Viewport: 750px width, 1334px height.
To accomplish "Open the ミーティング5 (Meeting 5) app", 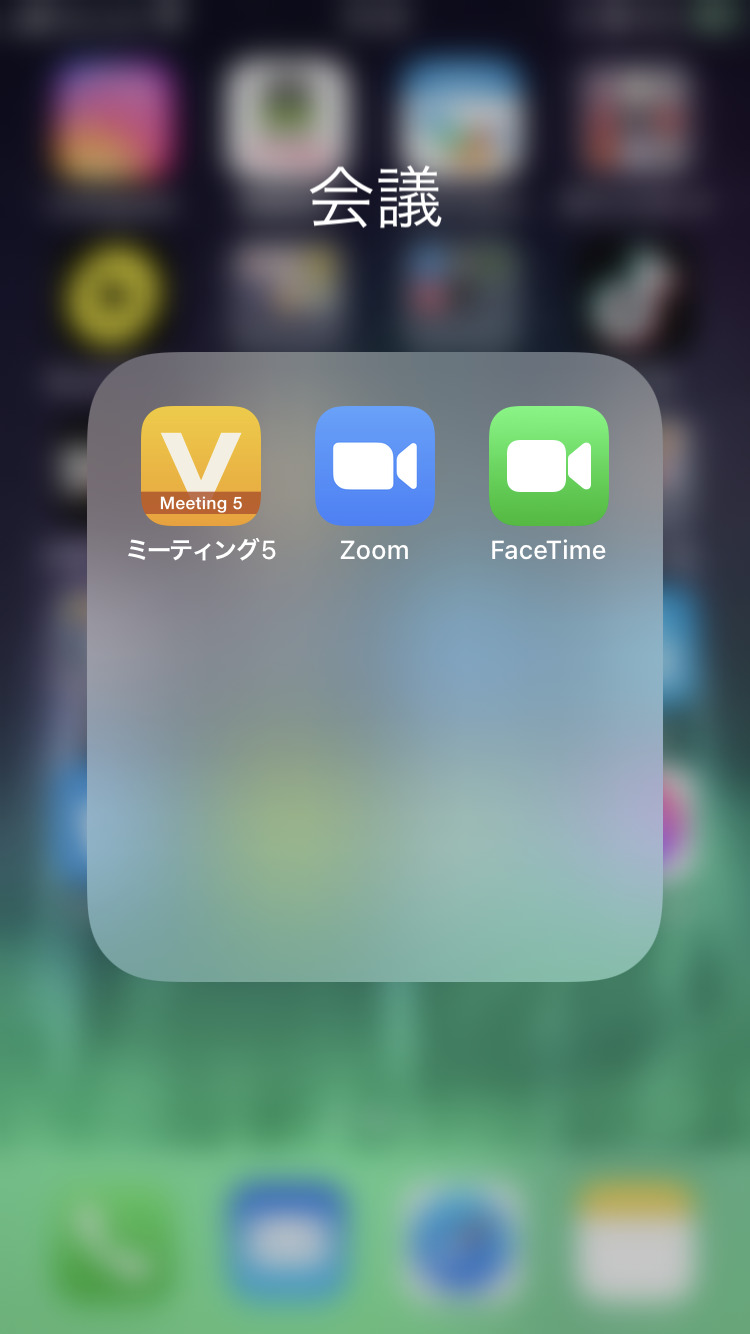I will 201,466.
